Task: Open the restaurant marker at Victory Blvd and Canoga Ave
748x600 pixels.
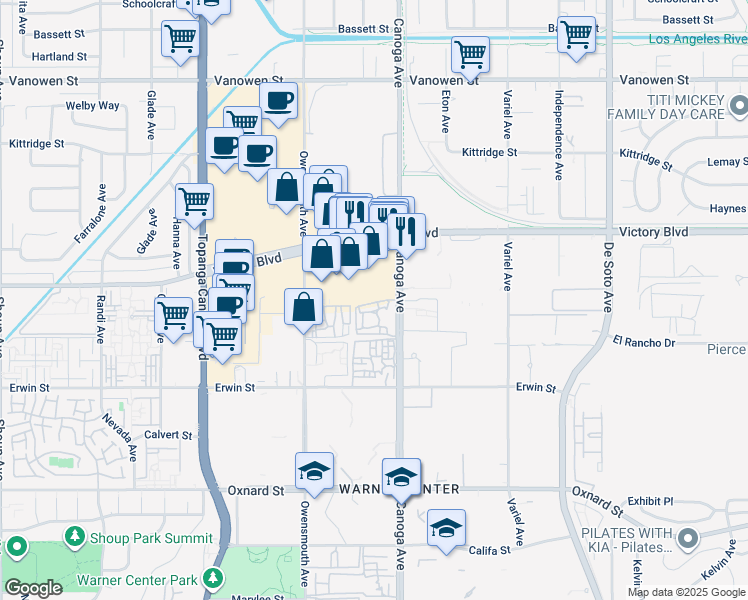Action: coord(406,233)
